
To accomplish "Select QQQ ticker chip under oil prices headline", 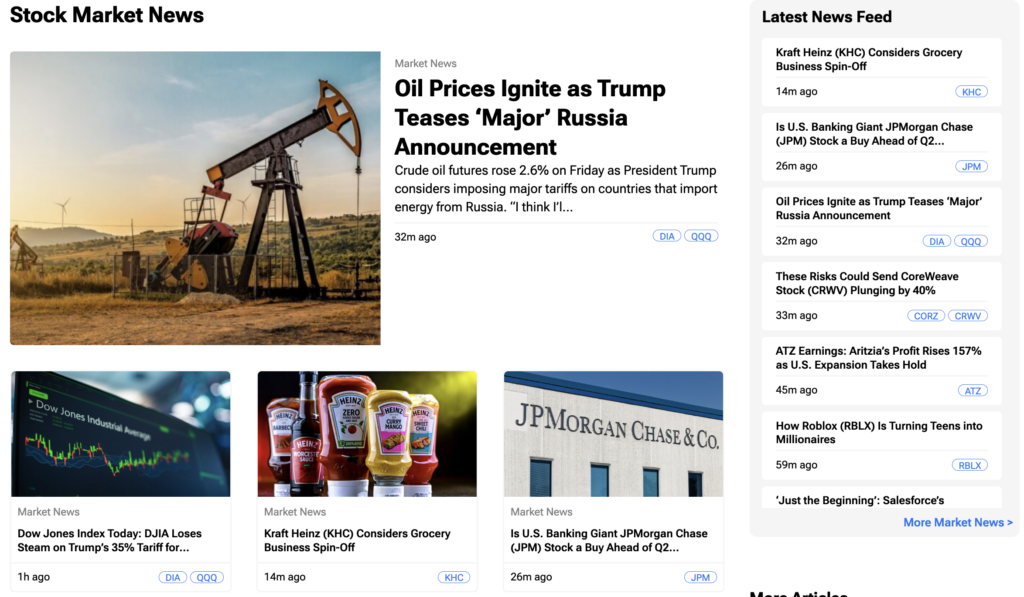I will [x=701, y=237].
